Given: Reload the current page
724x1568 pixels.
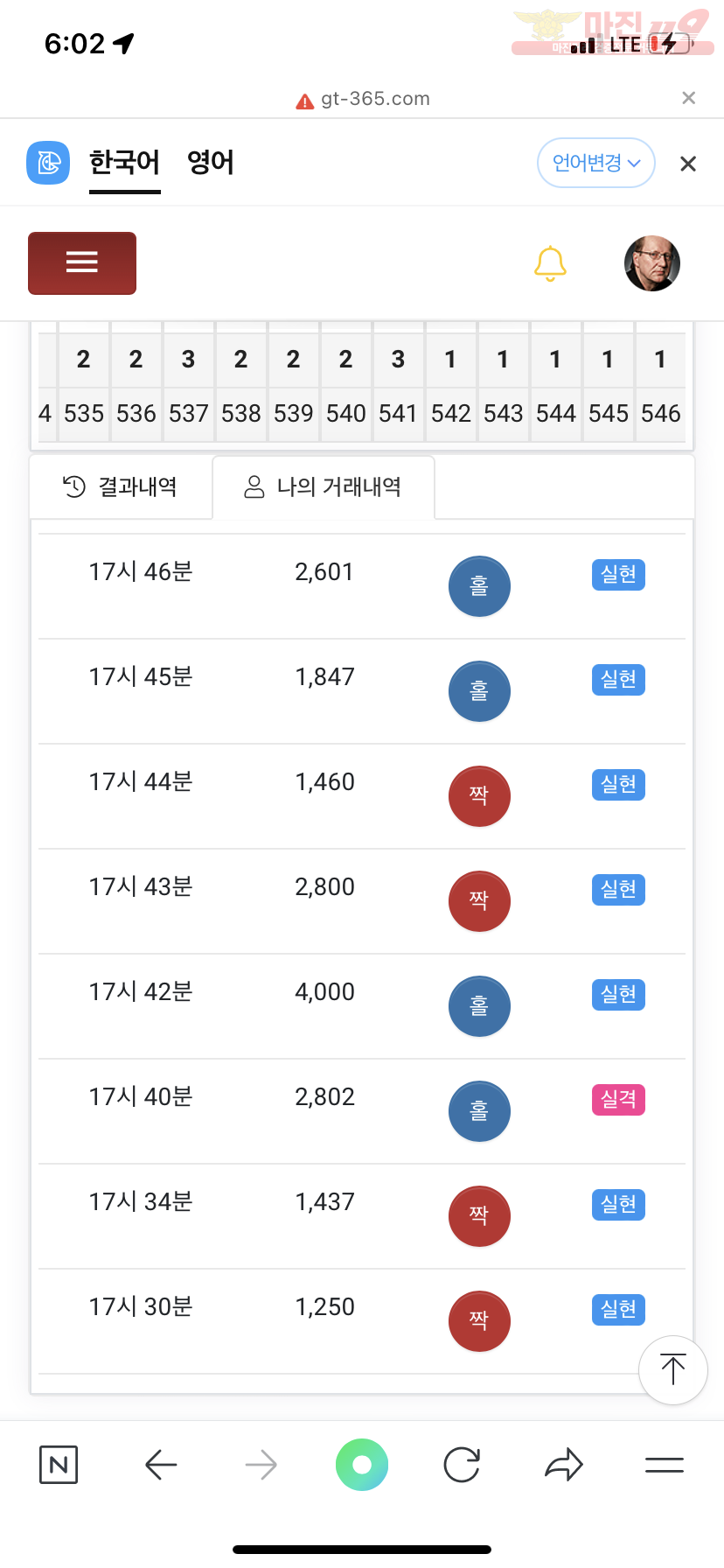Looking at the screenshot, I should click(462, 1465).
